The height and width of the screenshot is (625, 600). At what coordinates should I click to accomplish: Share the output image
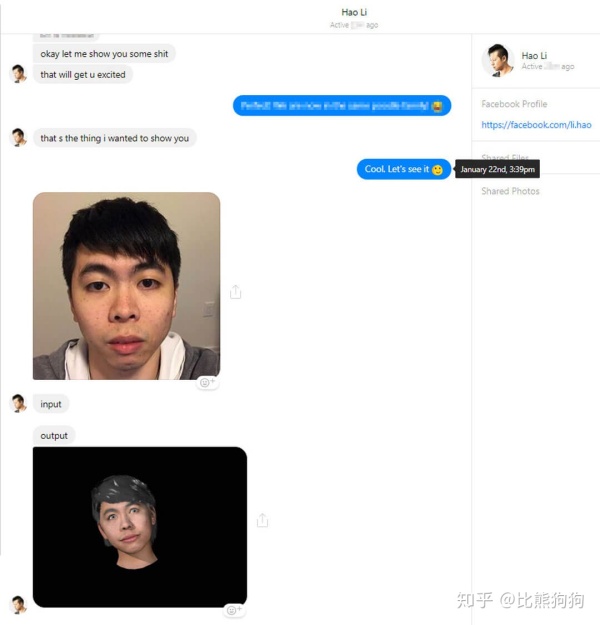[x=262, y=521]
